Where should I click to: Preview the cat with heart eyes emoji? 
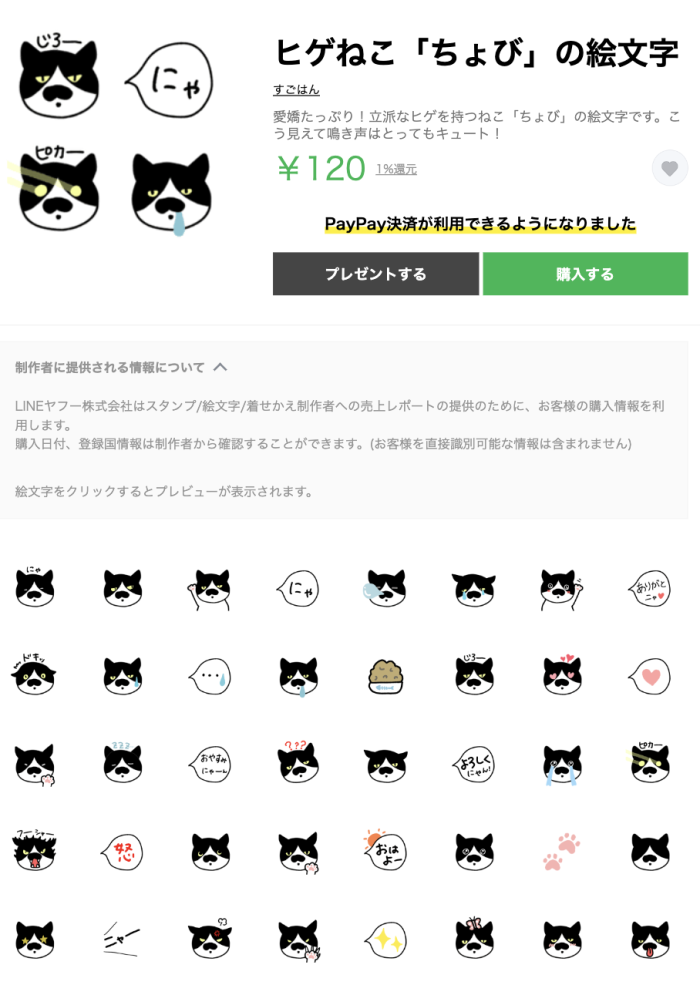click(x=561, y=675)
